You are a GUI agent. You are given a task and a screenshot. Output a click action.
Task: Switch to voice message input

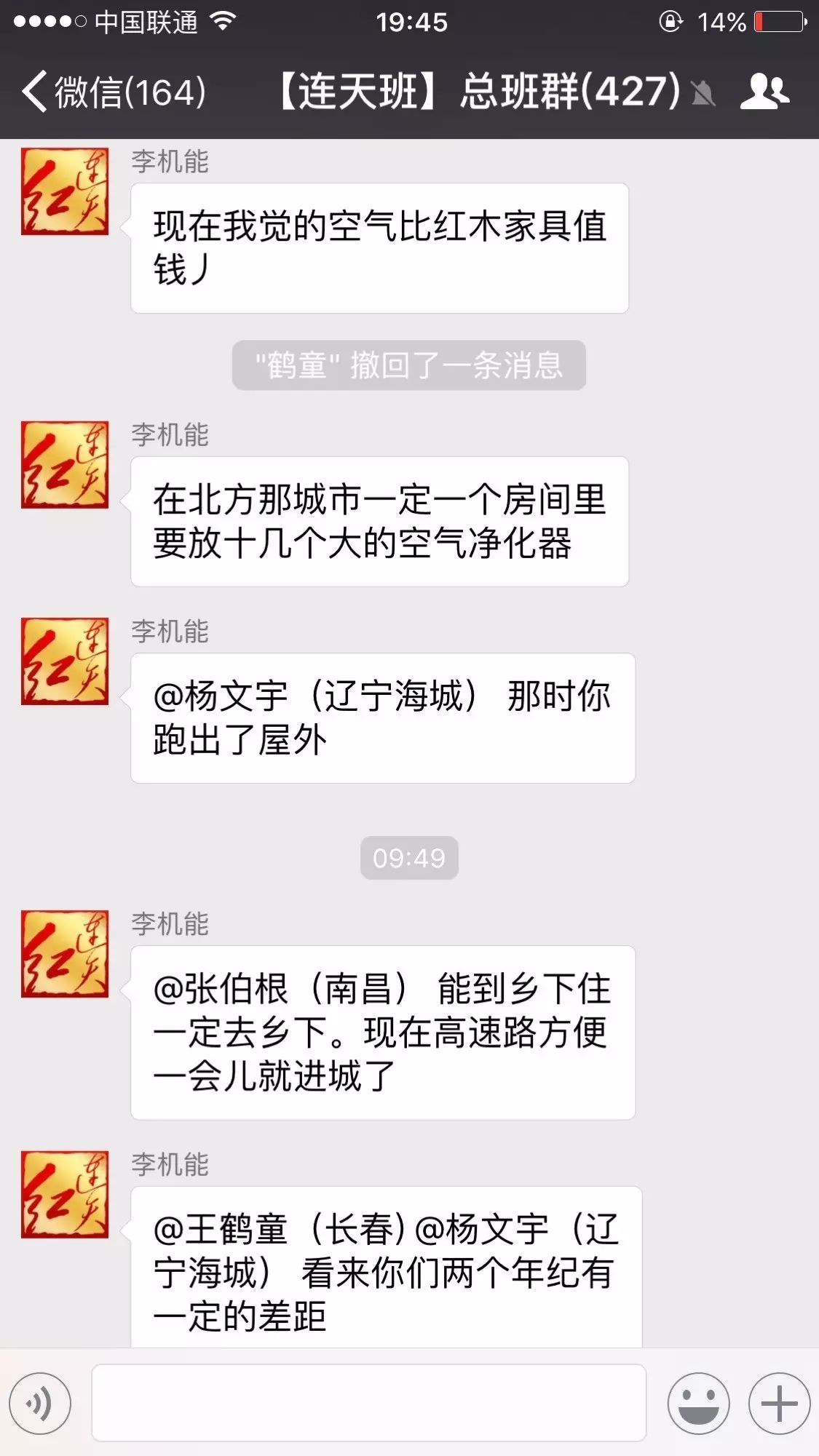pyautogui.click(x=40, y=1404)
